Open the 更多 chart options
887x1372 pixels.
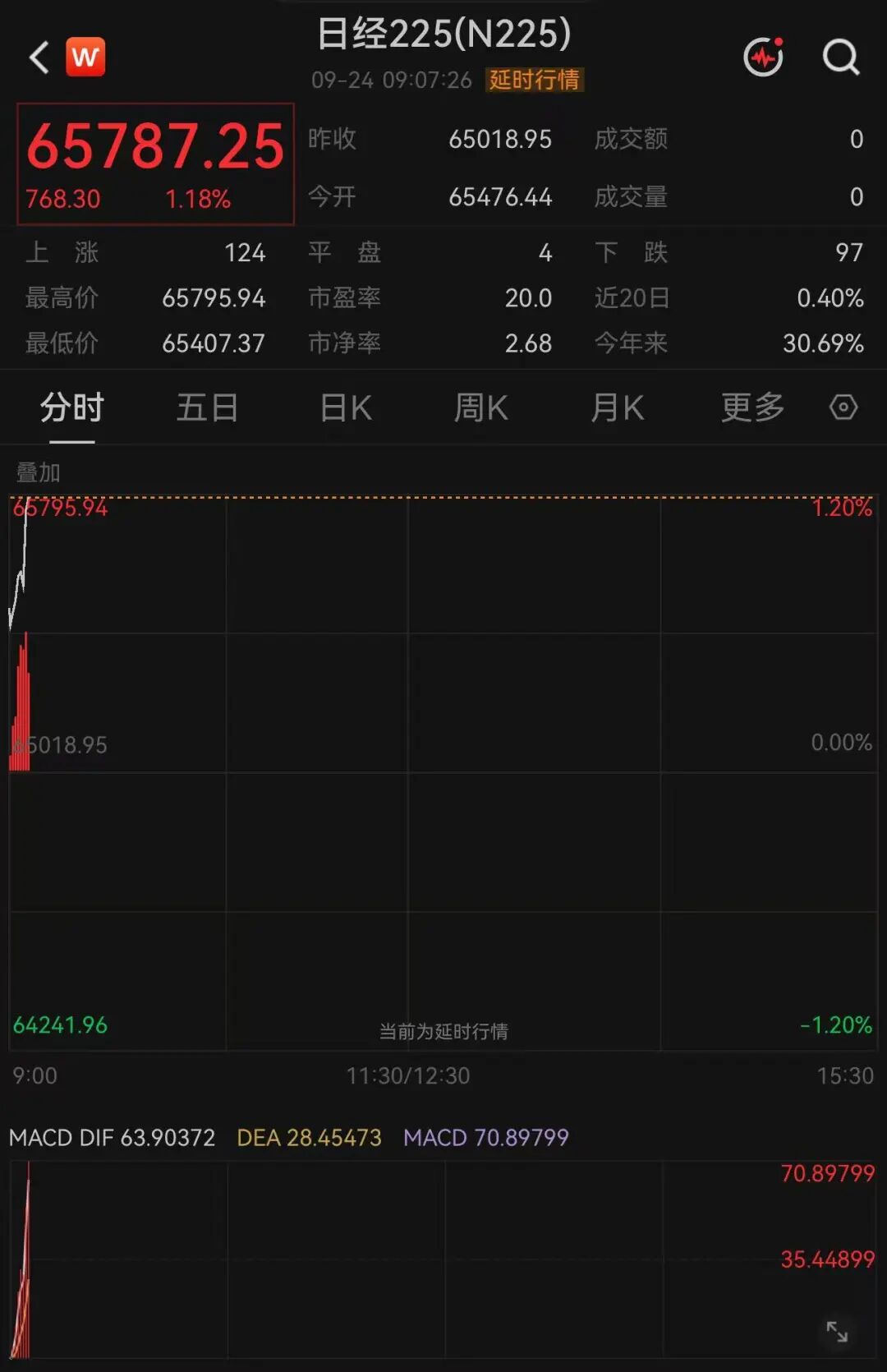[753, 407]
